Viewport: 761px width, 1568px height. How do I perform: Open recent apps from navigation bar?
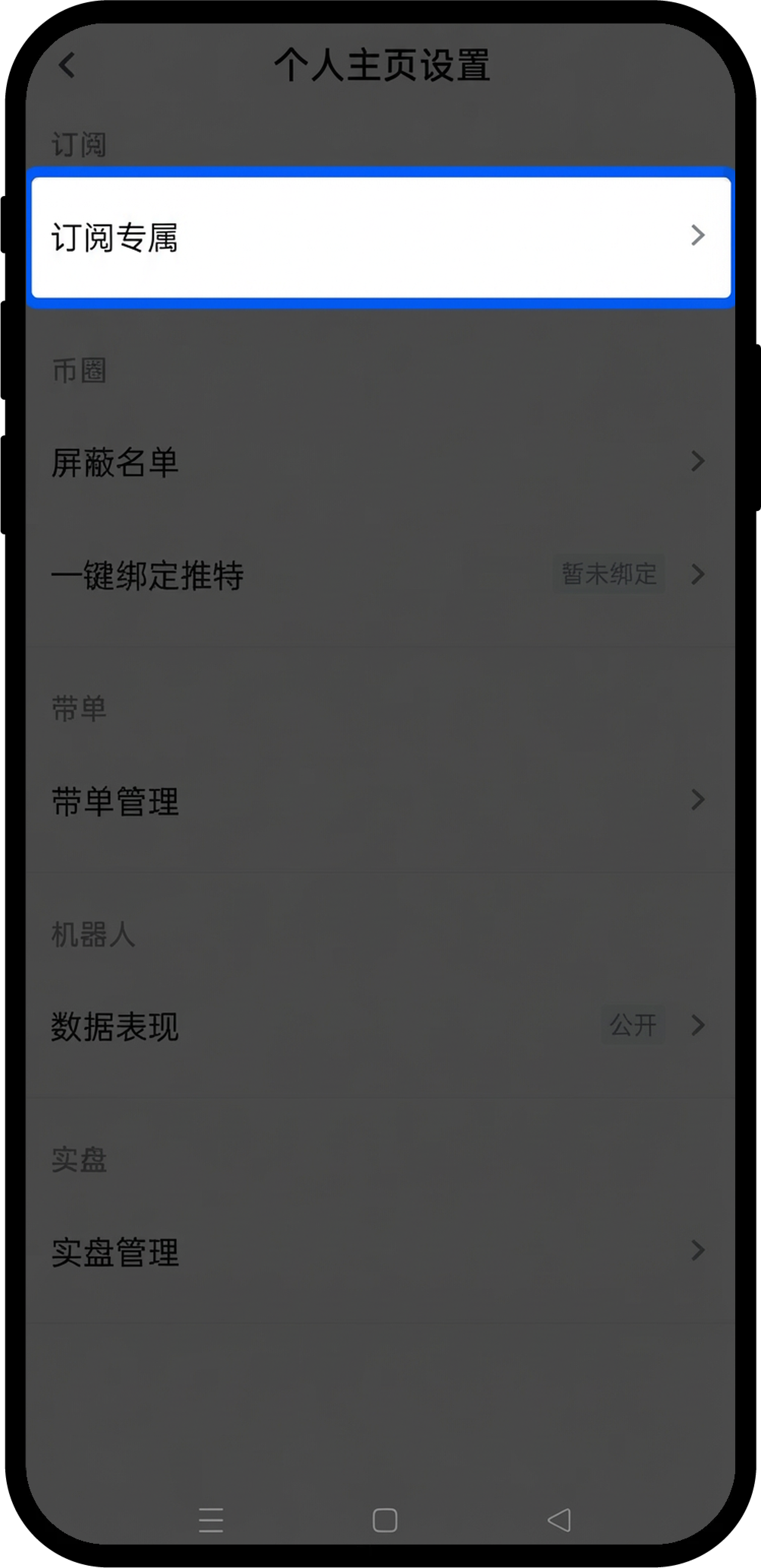pos(211,1520)
